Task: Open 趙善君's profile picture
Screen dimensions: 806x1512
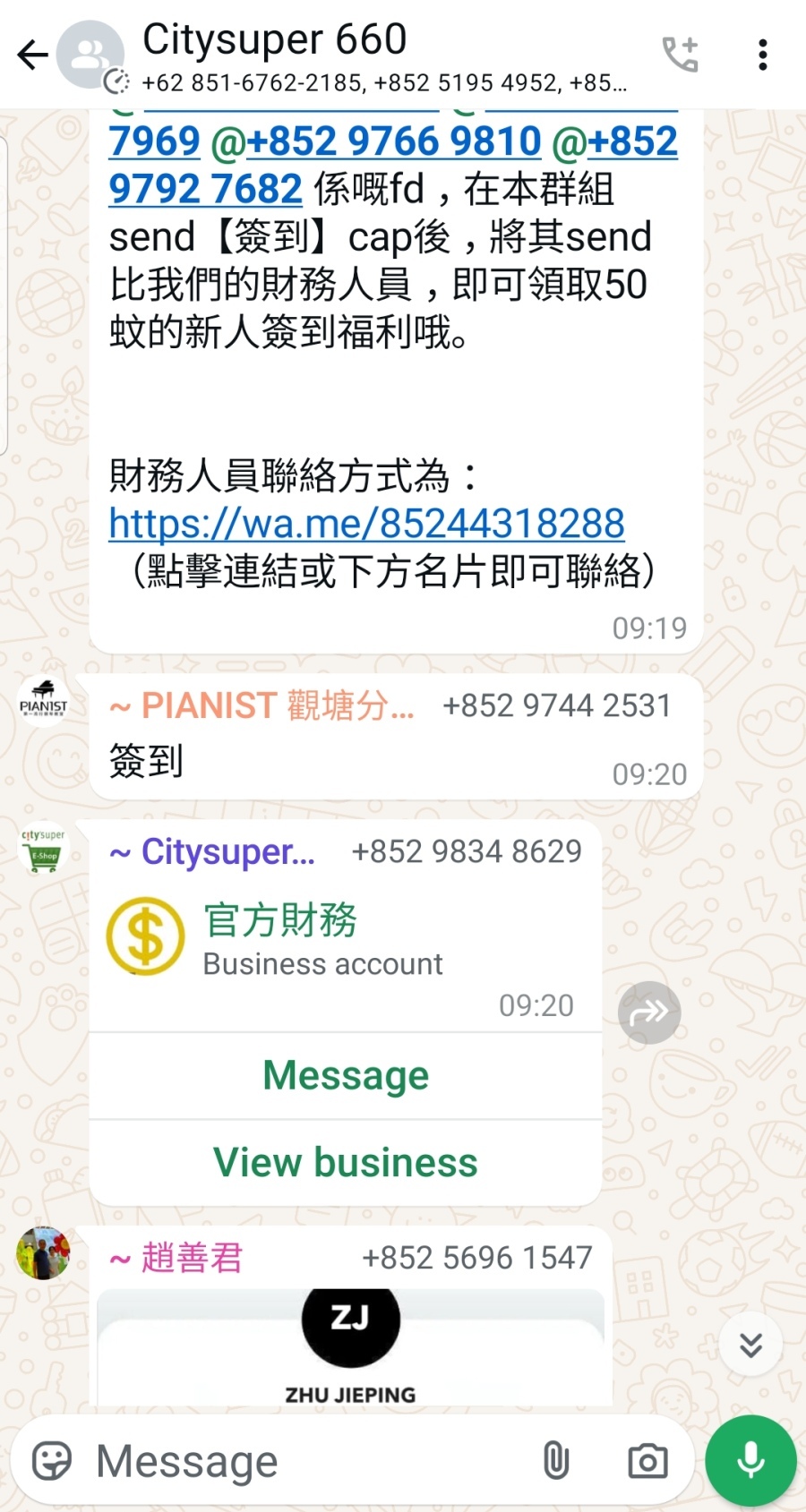Action: point(43,1252)
